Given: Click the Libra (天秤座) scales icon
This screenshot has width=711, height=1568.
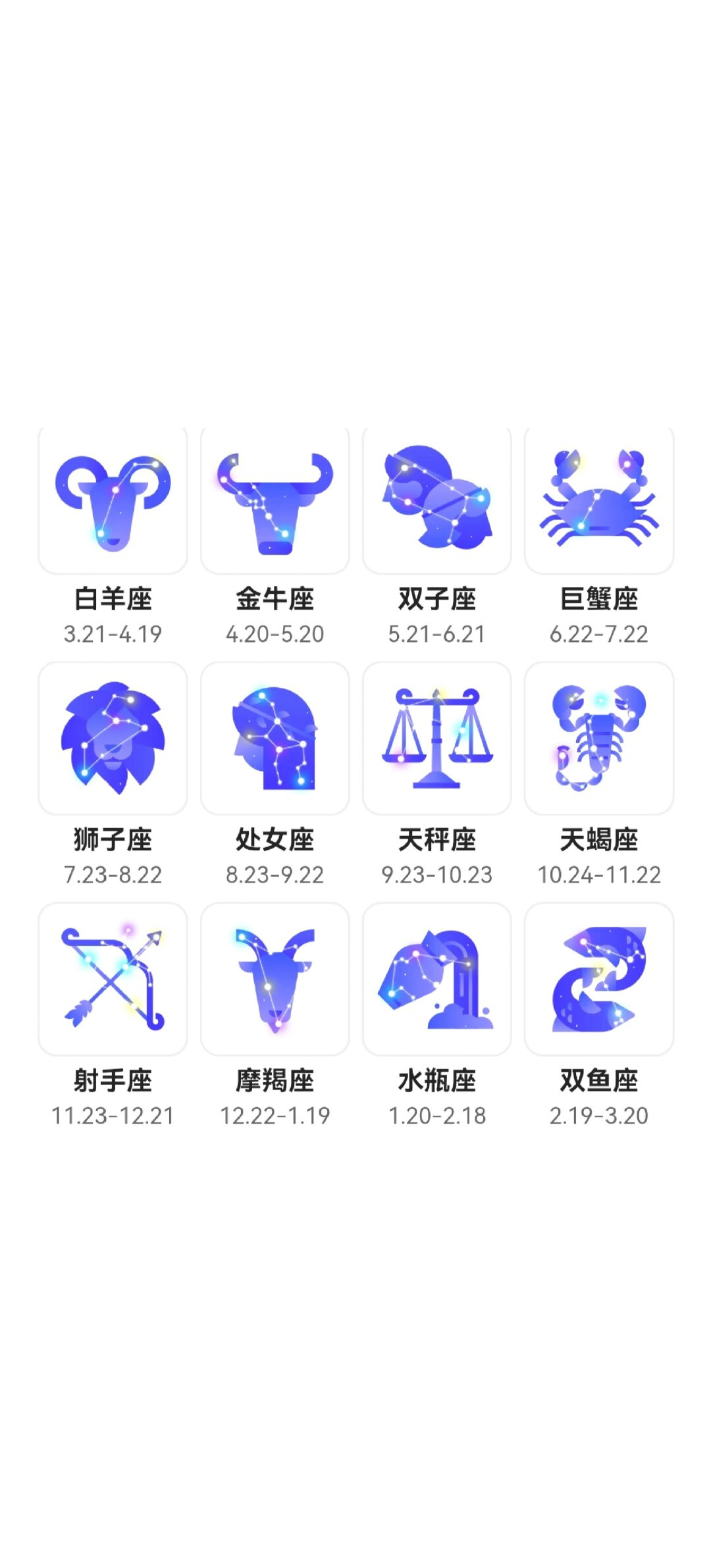Looking at the screenshot, I should [436, 739].
